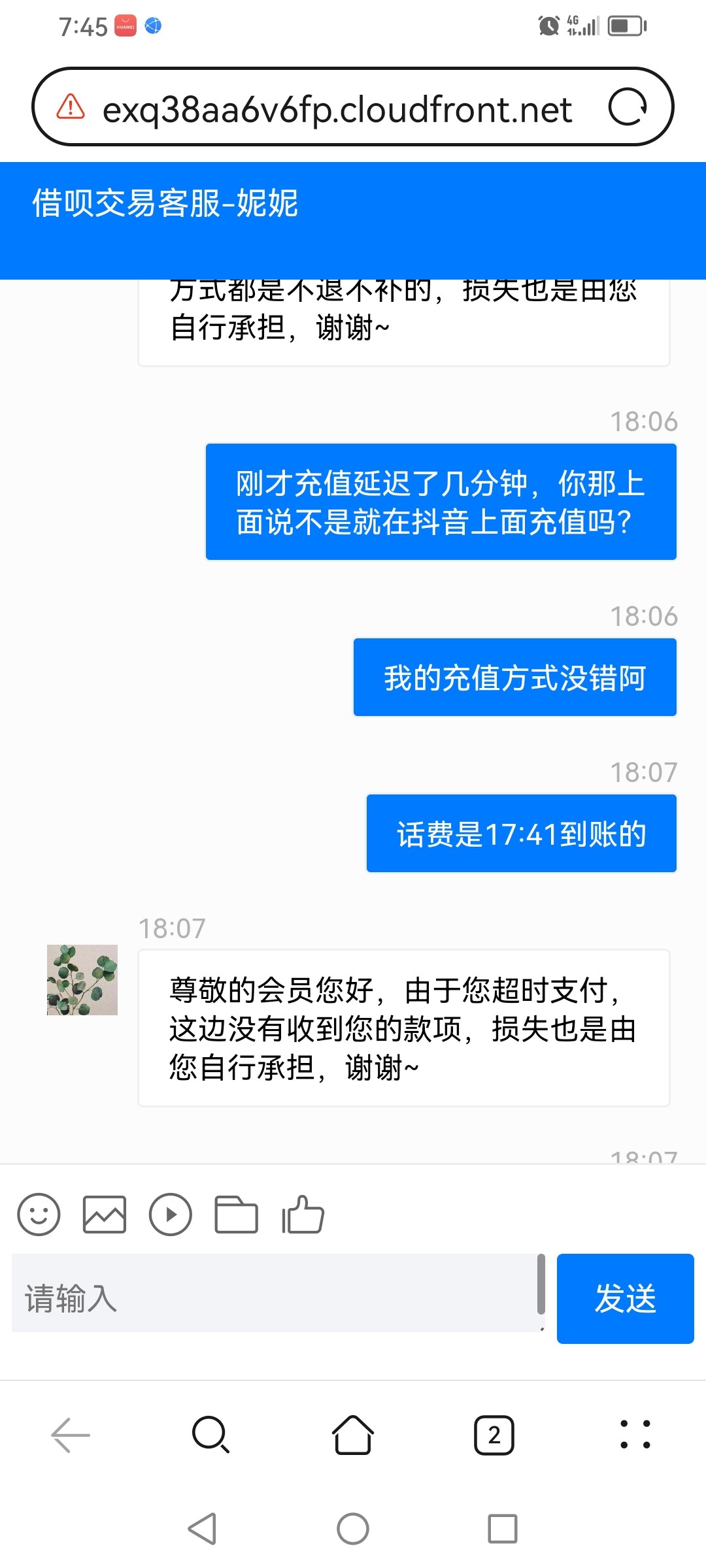Open the tab switcher showing 2 tabs
Image resolution: width=706 pixels, height=1568 pixels.
[x=494, y=1435]
